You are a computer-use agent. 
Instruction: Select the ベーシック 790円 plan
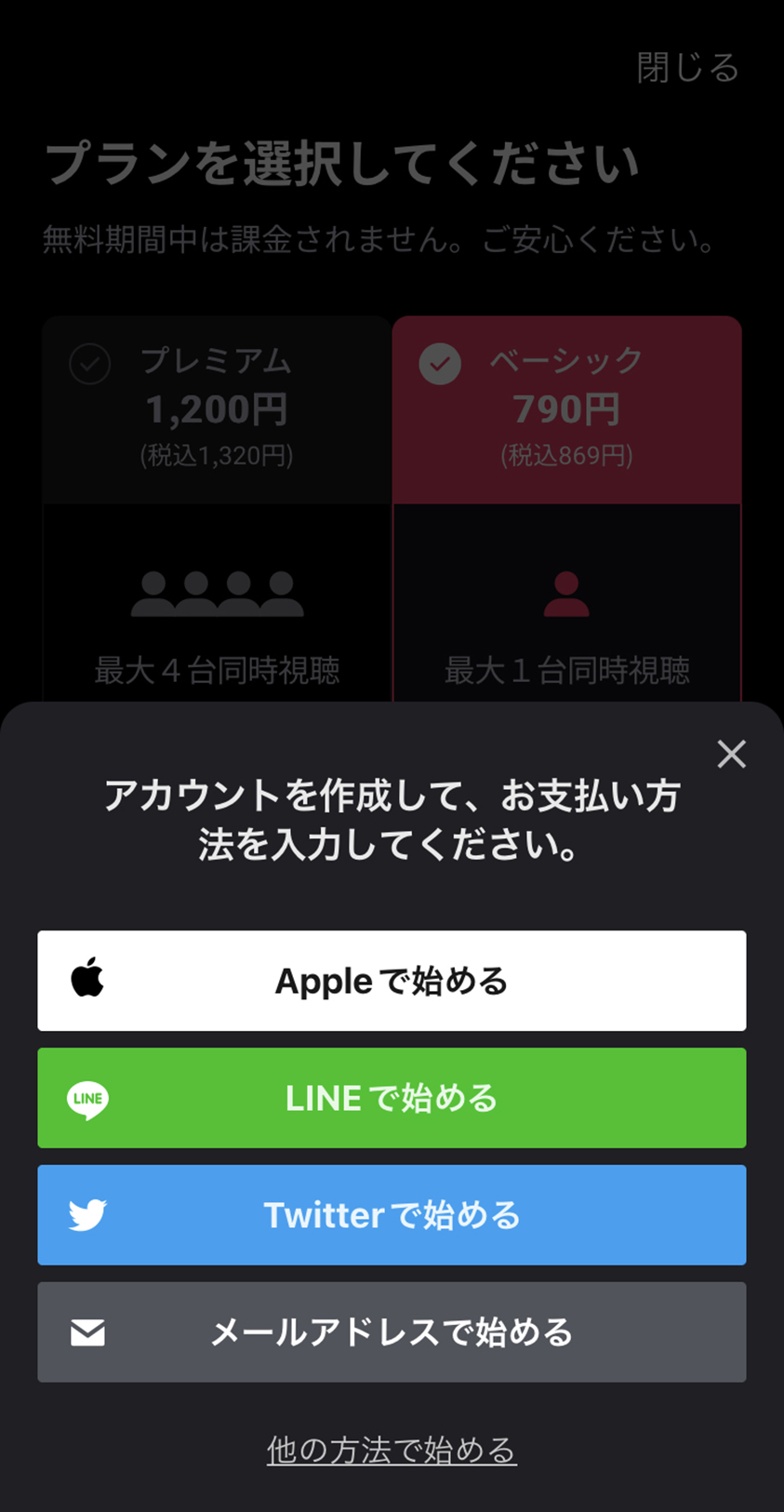(x=566, y=409)
